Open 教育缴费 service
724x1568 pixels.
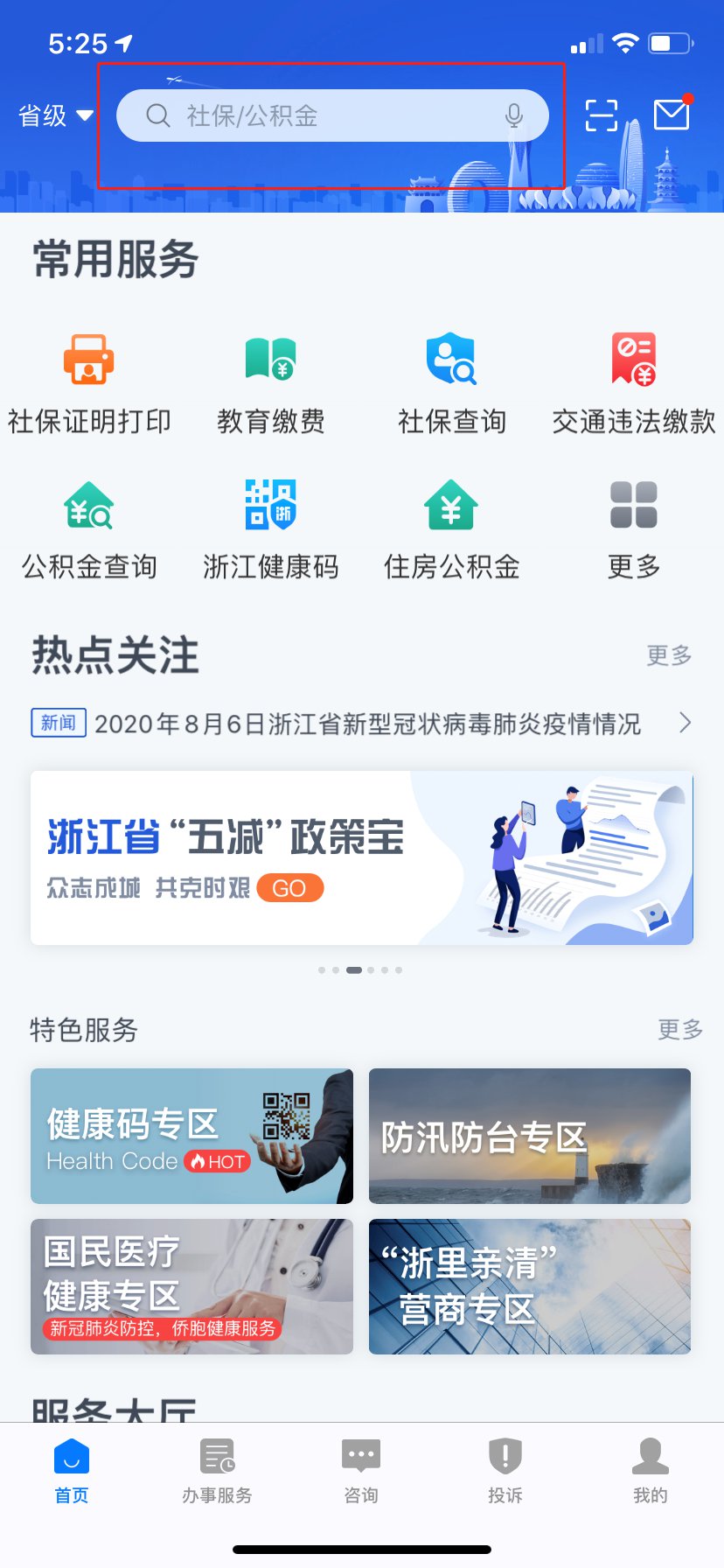pos(271,382)
